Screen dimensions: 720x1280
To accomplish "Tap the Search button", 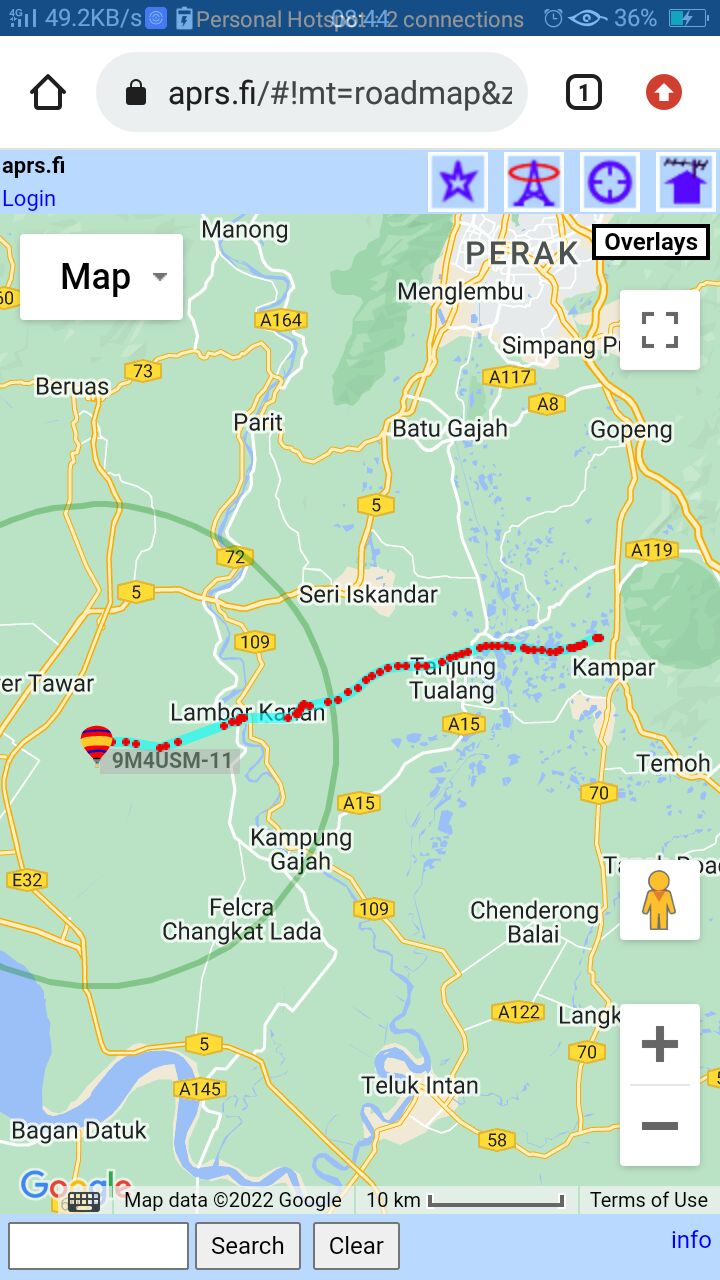I will click(x=248, y=1246).
